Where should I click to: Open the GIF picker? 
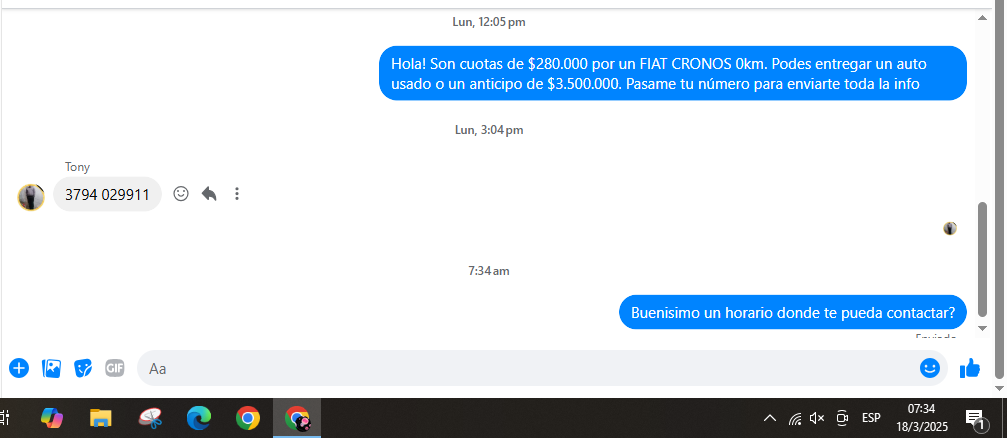115,368
